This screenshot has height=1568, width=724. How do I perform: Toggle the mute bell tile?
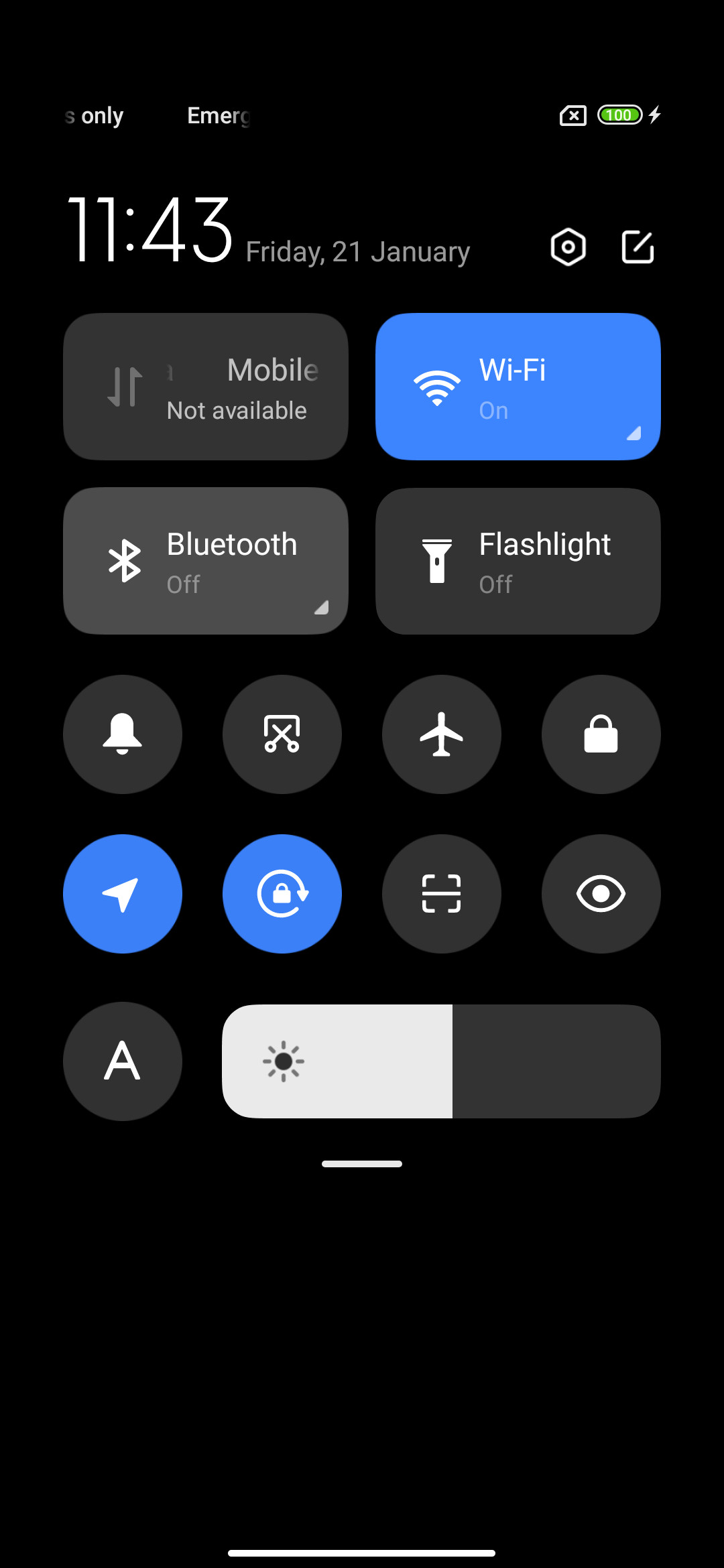tap(123, 734)
